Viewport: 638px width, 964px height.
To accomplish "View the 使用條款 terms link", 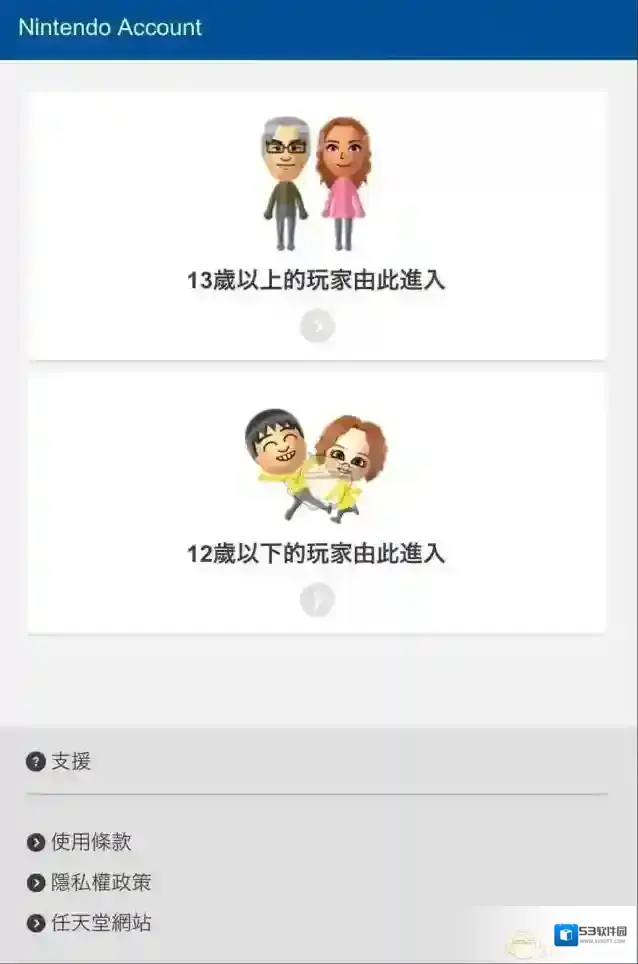I will 90,842.
